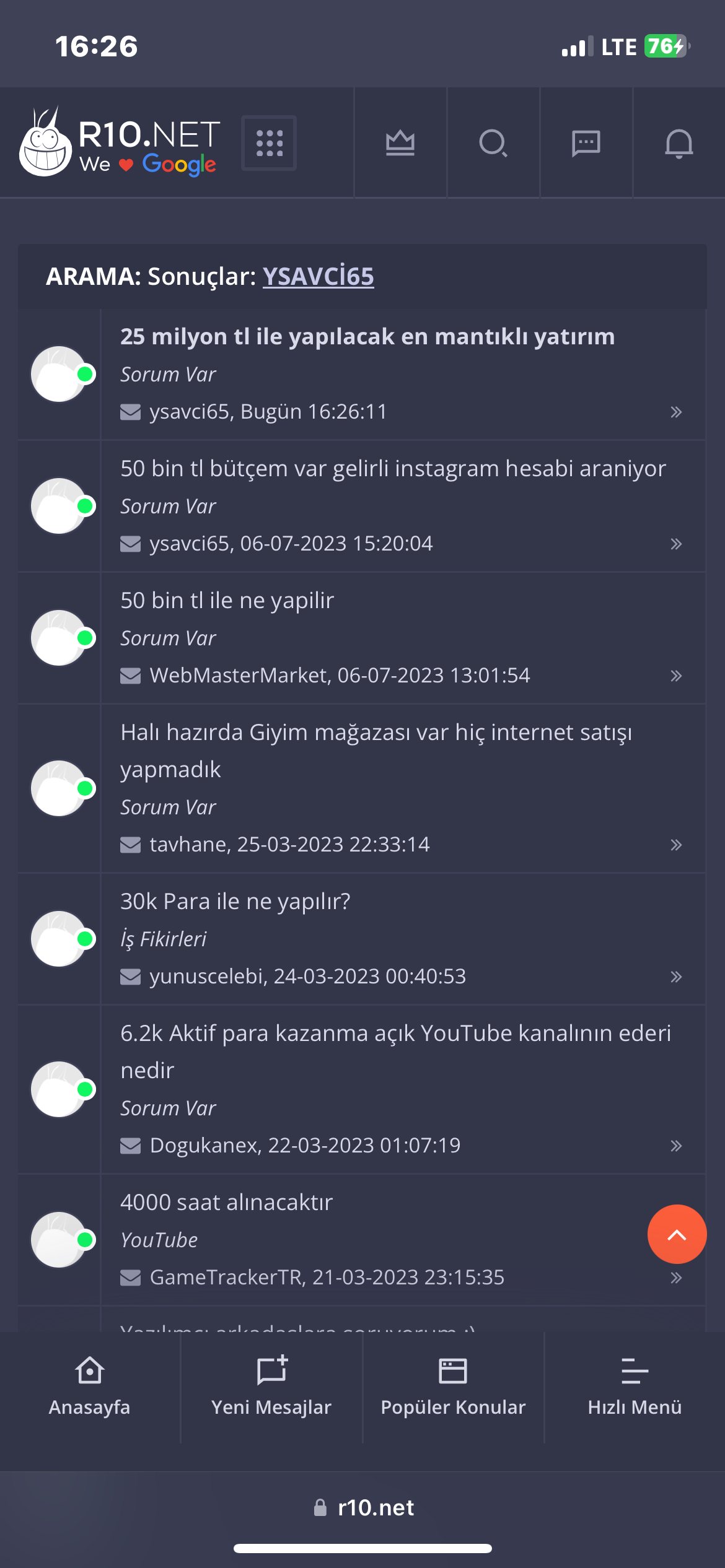Open the thread '4000 saat alınacaktır'
The image size is (725, 1568).
coord(226,1203)
